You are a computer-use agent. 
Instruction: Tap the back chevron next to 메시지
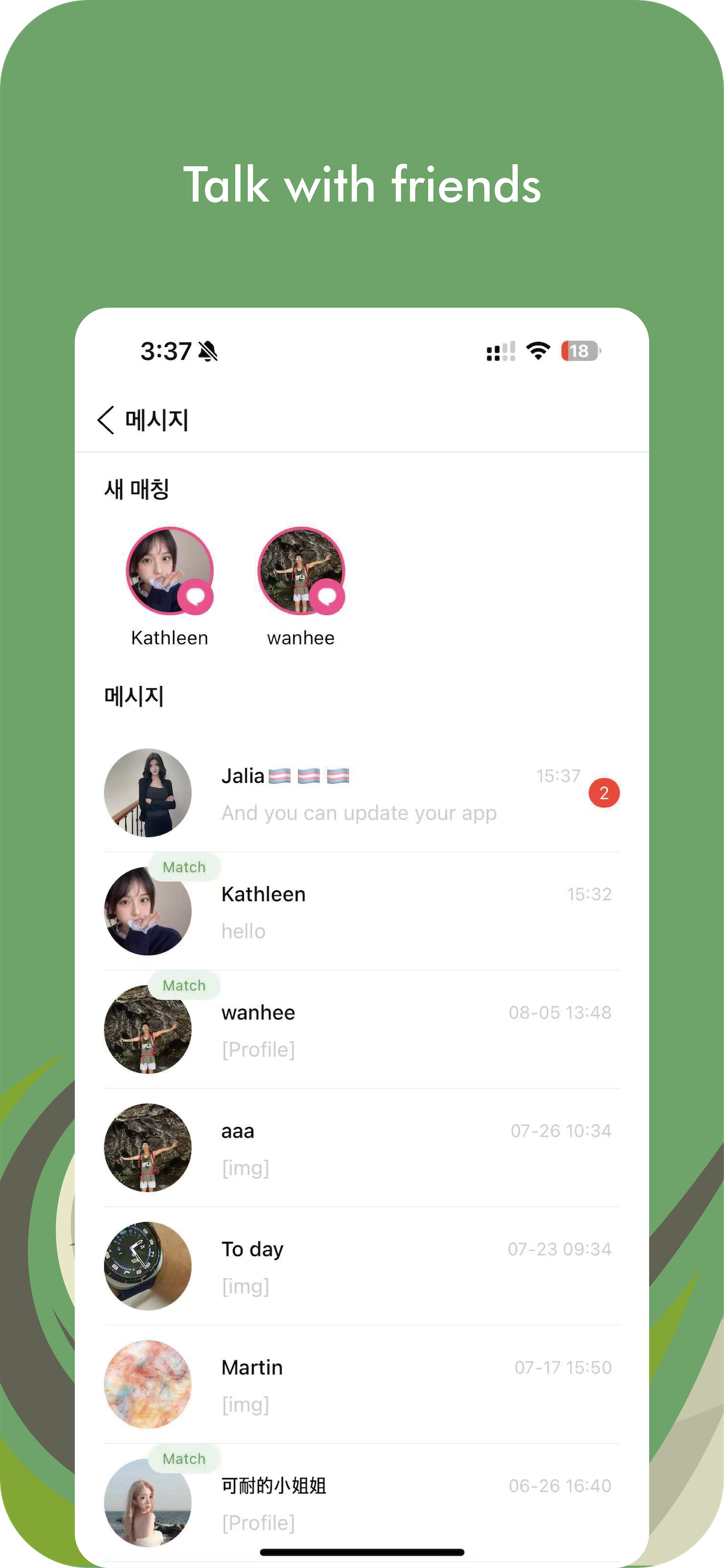105,420
